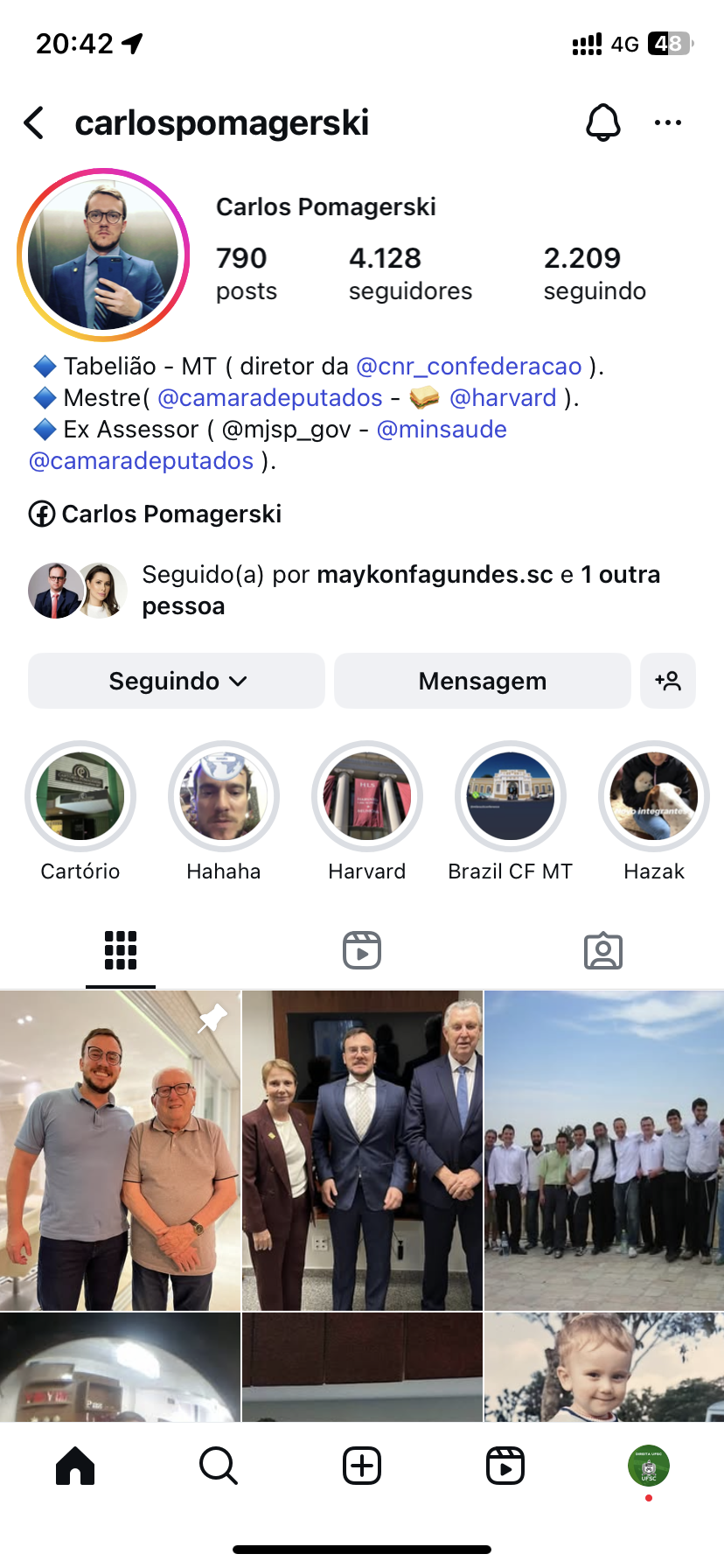Open the Cartório story highlight
Image resolution: width=724 pixels, height=1568 pixels.
coord(80,796)
